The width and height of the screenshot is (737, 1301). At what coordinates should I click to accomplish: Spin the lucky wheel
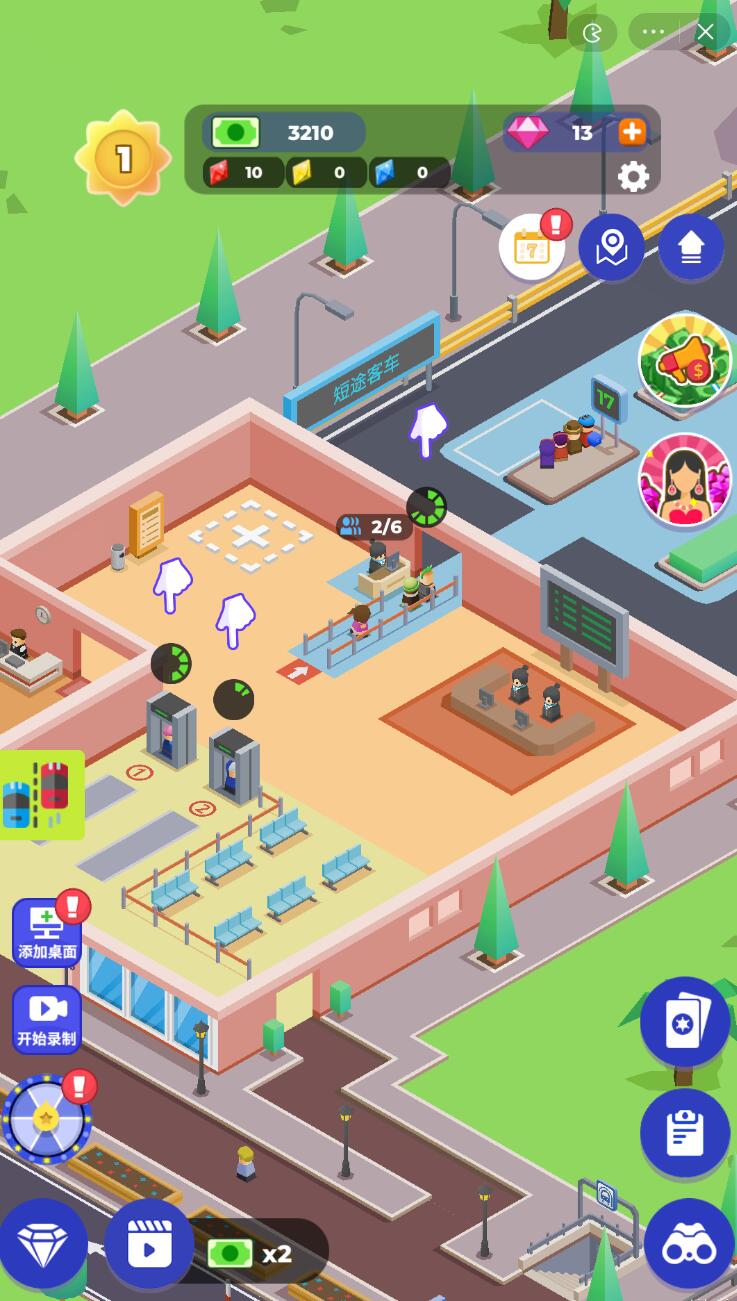[x=46, y=1119]
